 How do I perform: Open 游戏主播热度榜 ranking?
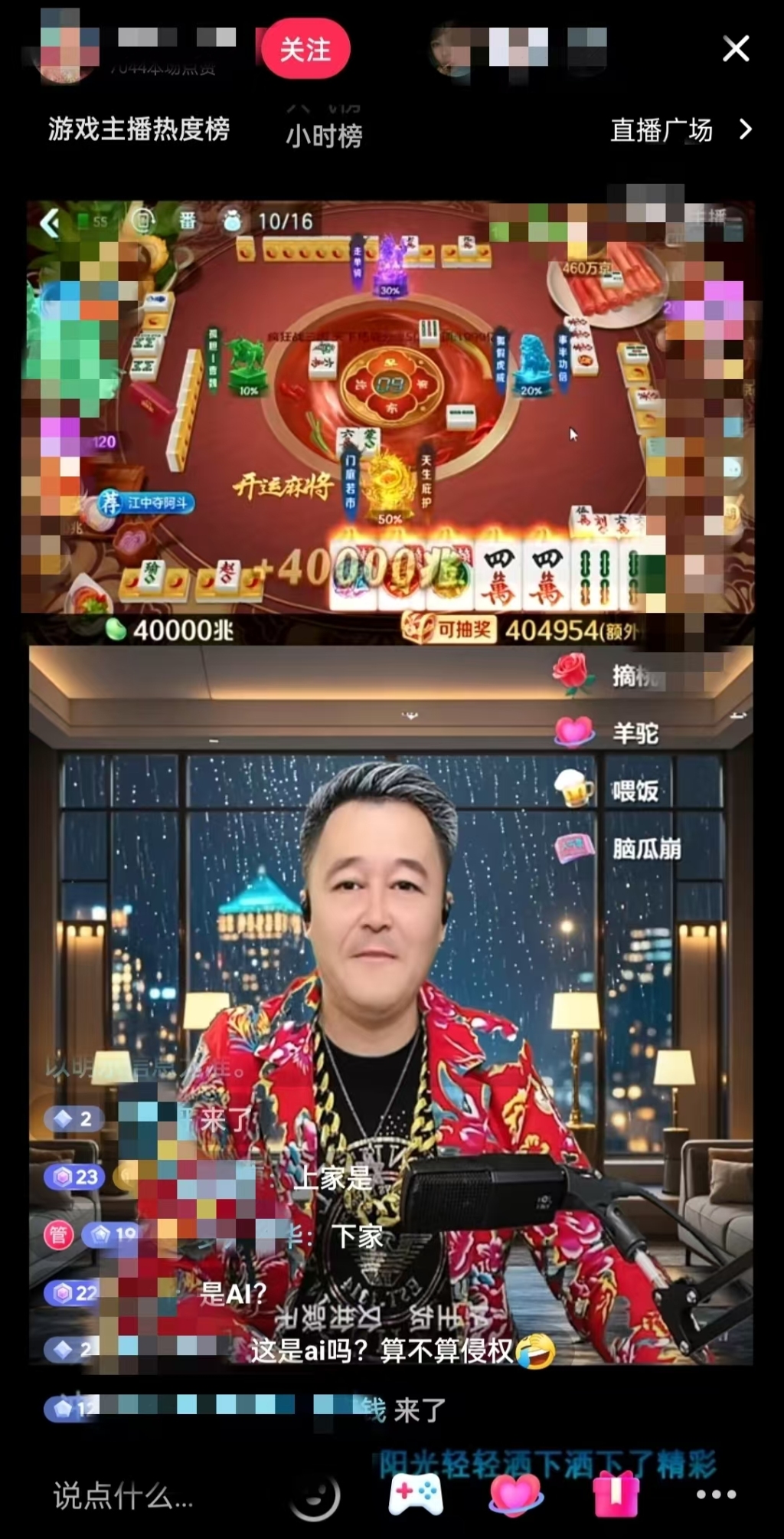pyautogui.click(x=139, y=129)
